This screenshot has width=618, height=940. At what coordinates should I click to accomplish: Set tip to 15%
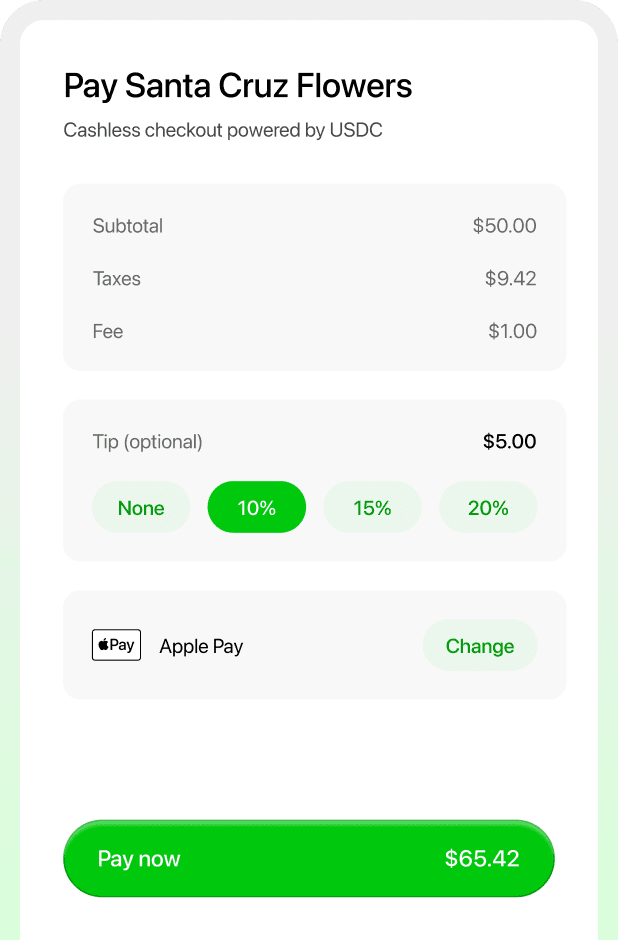[372, 508]
